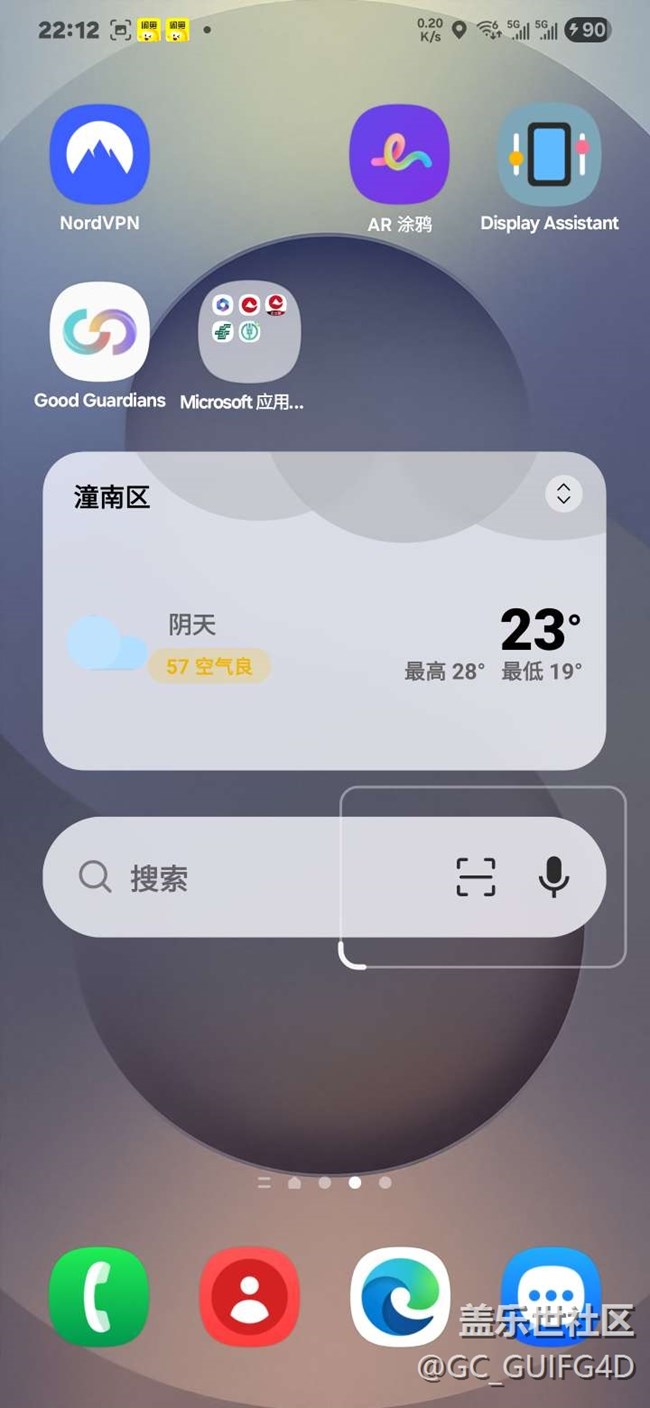This screenshot has width=650, height=1408.
Task: Start voice search with the microphone
Action: [553, 877]
